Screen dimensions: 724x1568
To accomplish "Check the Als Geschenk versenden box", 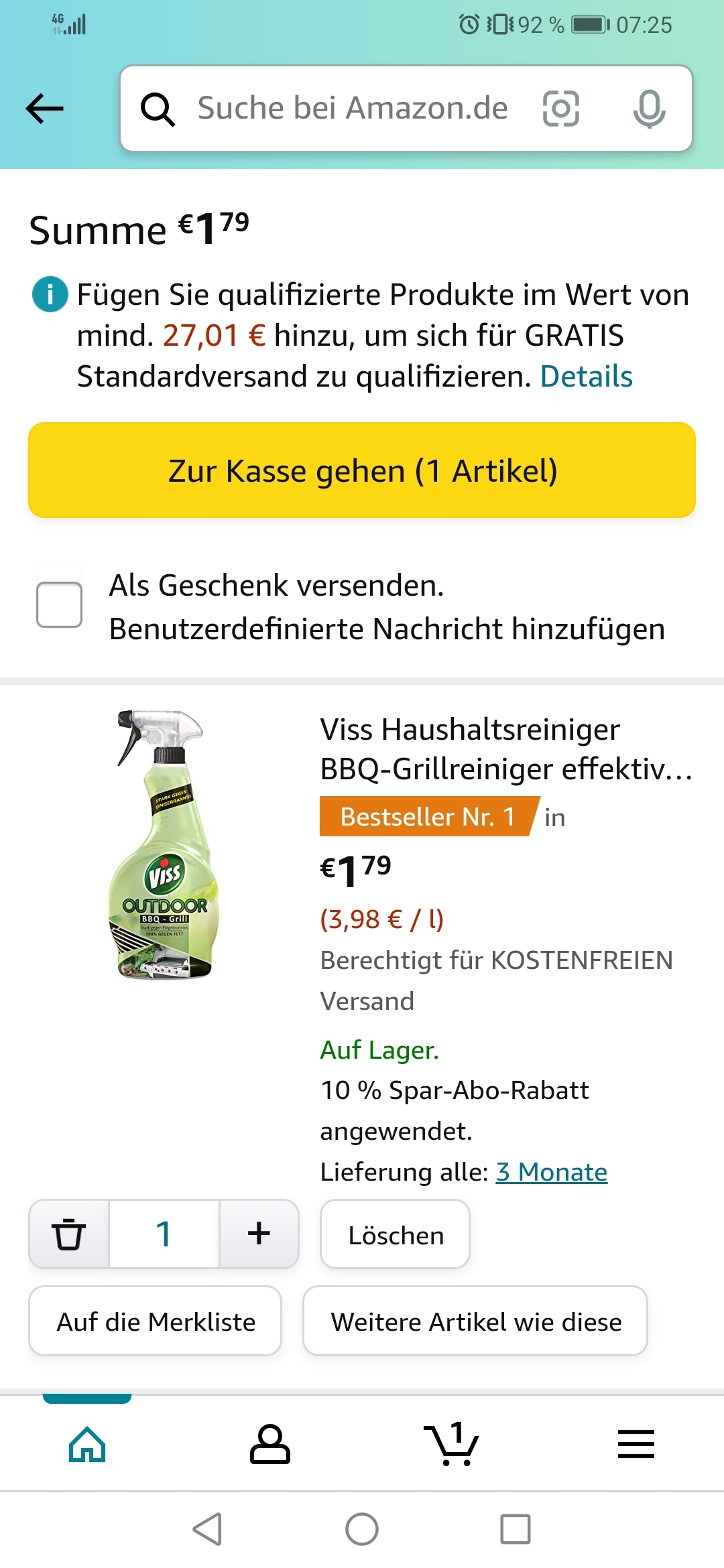I will point(60,604).
